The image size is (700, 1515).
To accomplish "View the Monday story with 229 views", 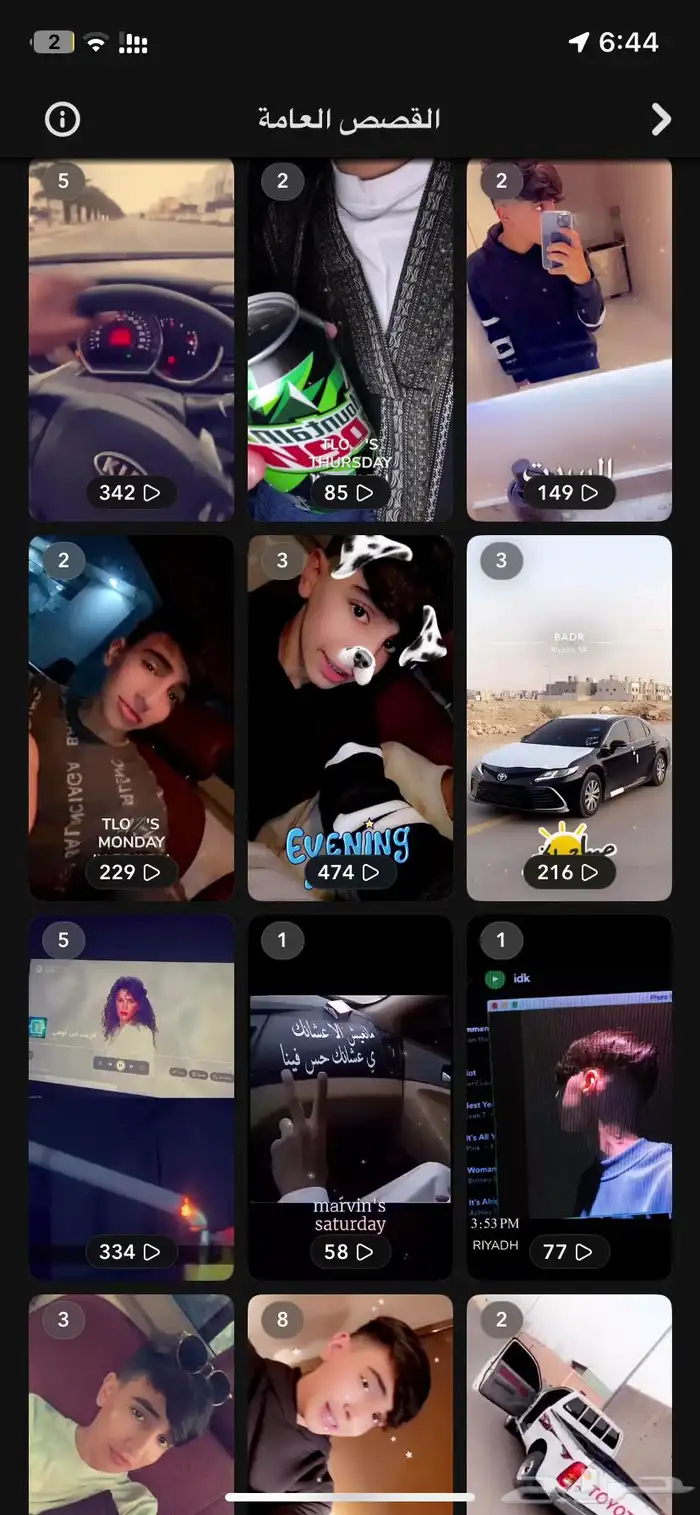I will pyautogui.click(x=131, y=718).
